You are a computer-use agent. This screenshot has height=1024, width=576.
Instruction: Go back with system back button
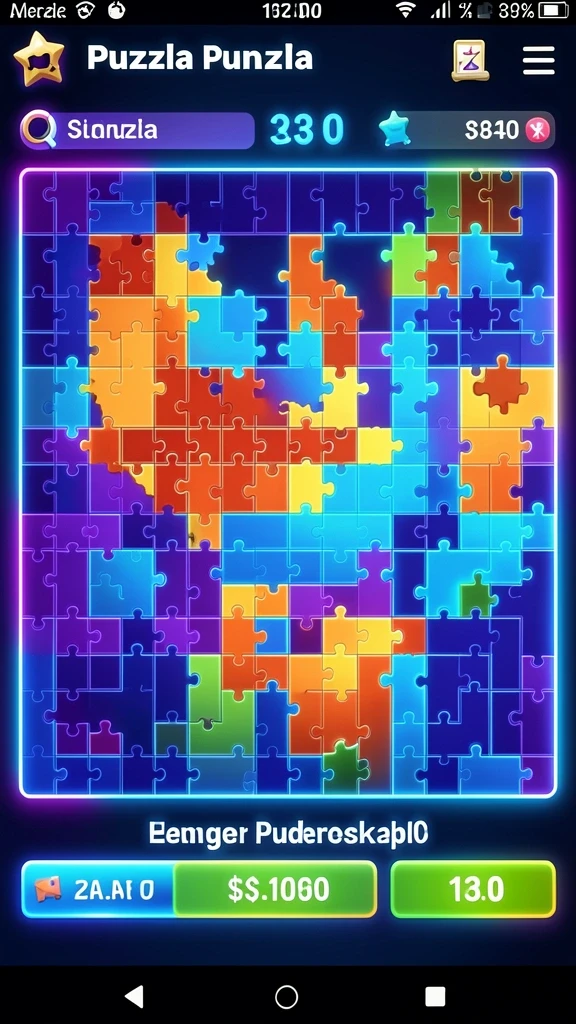[135, 997]
